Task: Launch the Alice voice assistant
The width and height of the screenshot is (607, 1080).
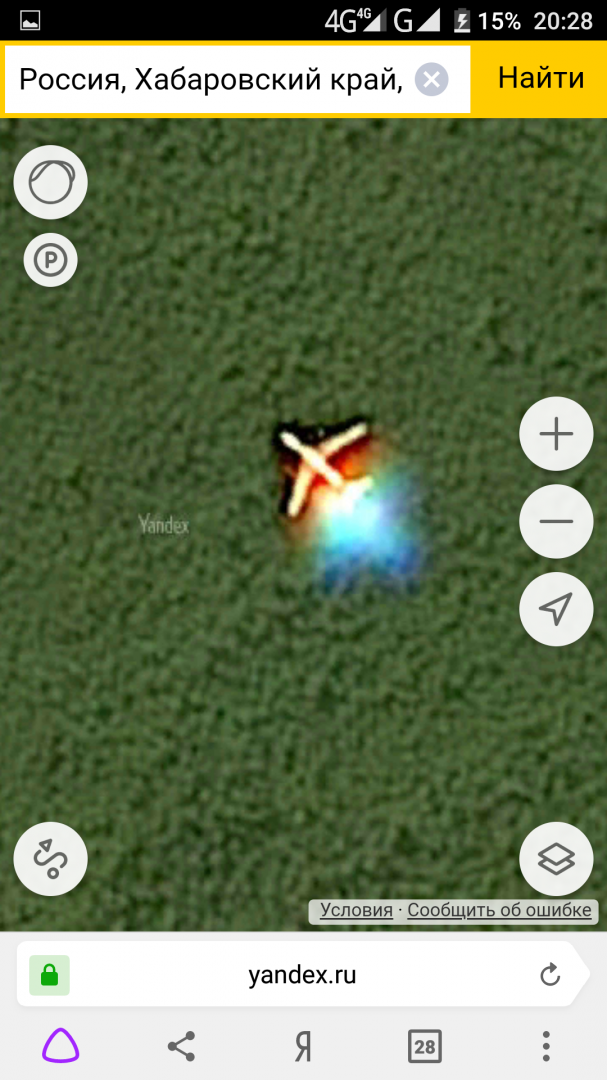Action: 60,1046
